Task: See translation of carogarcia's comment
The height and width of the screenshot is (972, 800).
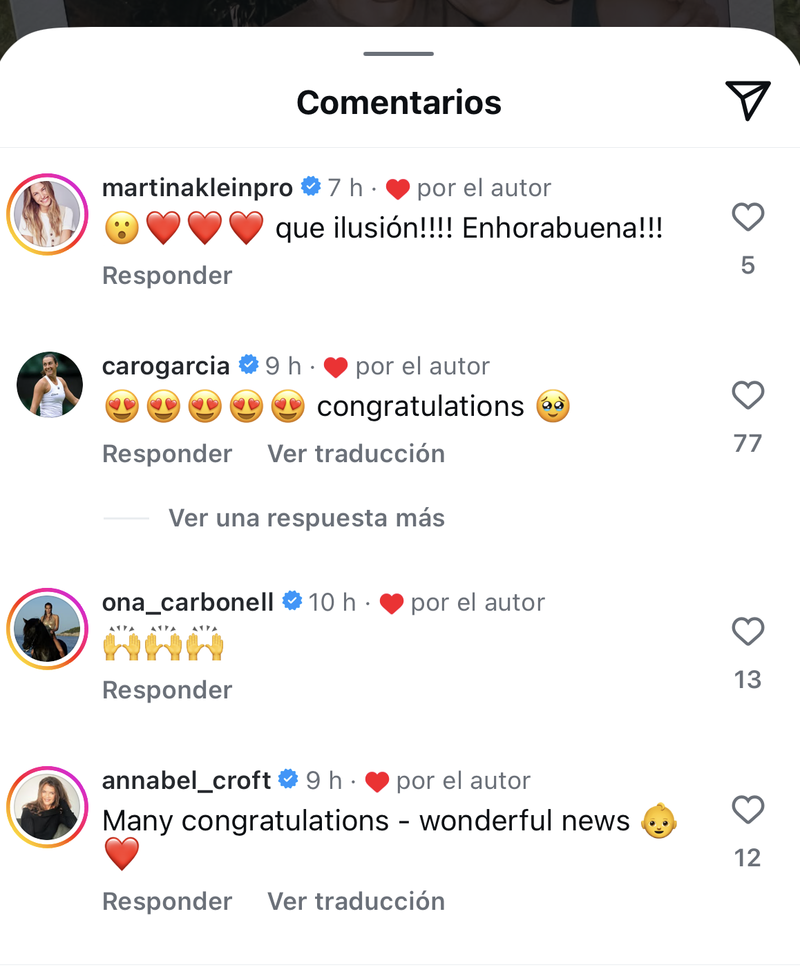Action: point(356,453)
